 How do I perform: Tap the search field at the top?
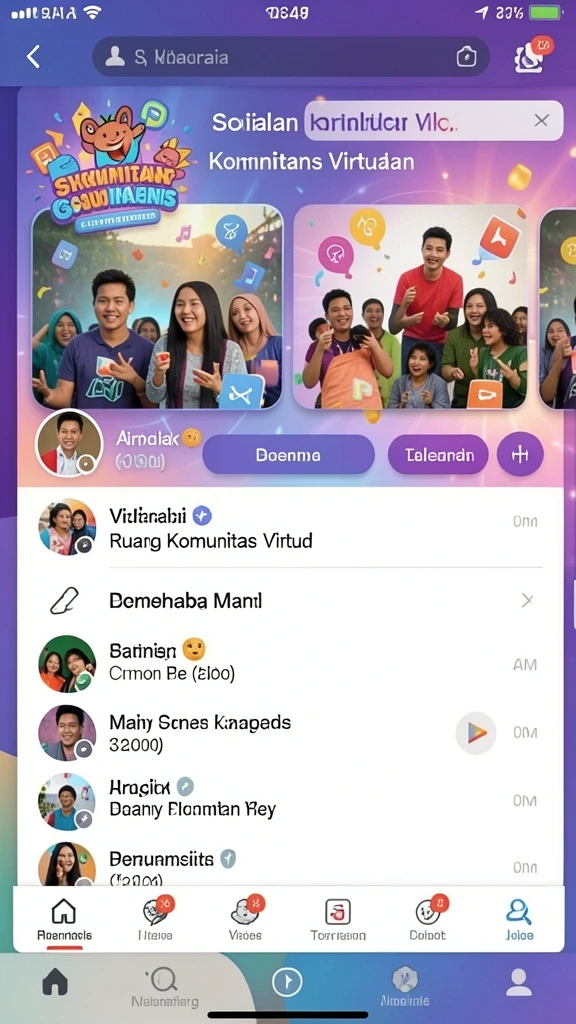[291, 57]
